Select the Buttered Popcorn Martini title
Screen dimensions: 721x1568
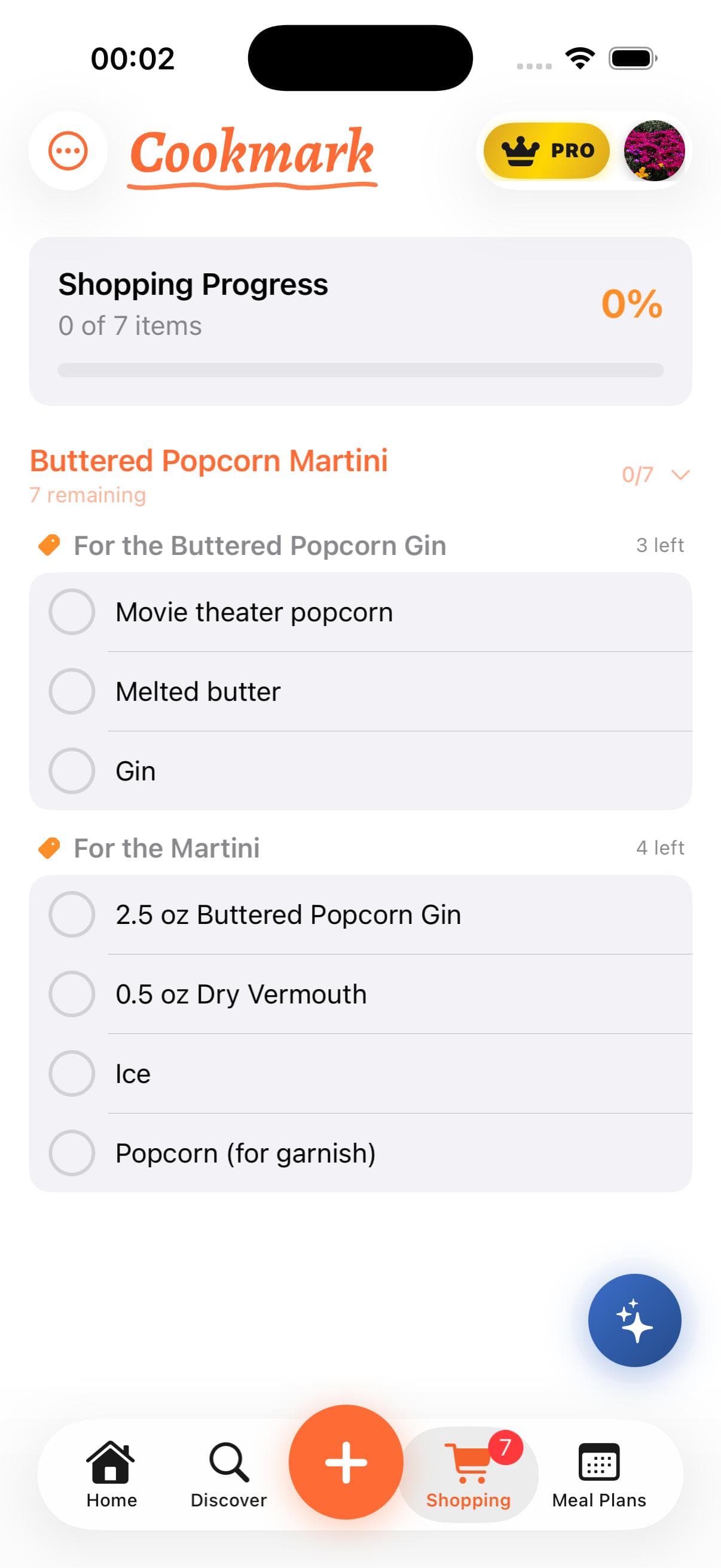coord(209,461)
